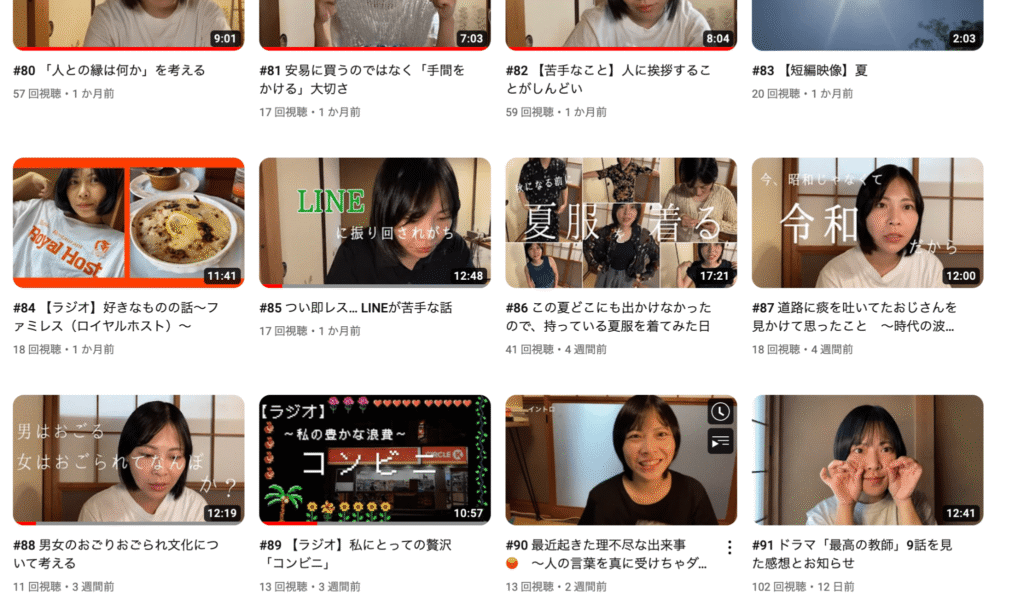Open video #80 about 人との縁
The height and width of the screenshot is (604, 1024).
[128, 22]
